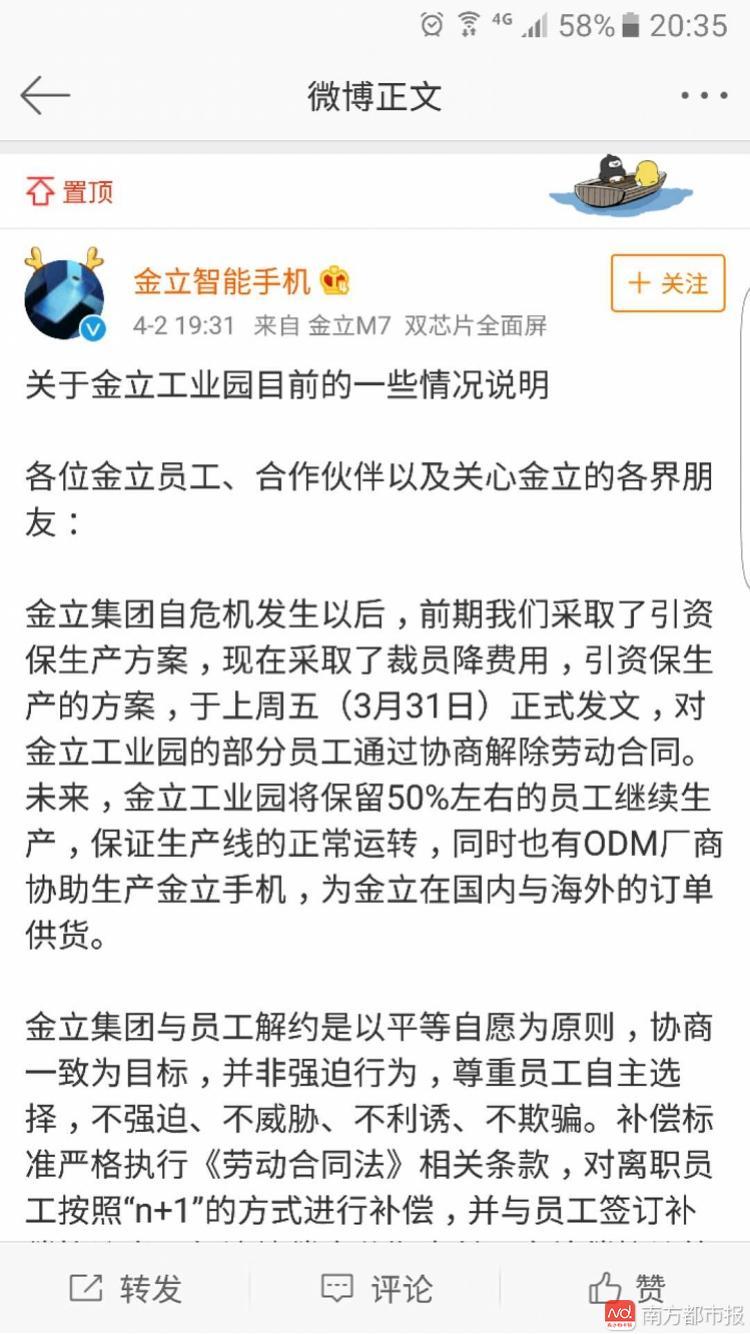Open comments with 评论
Screen dimensions: 750x1334
(376, 1288)
